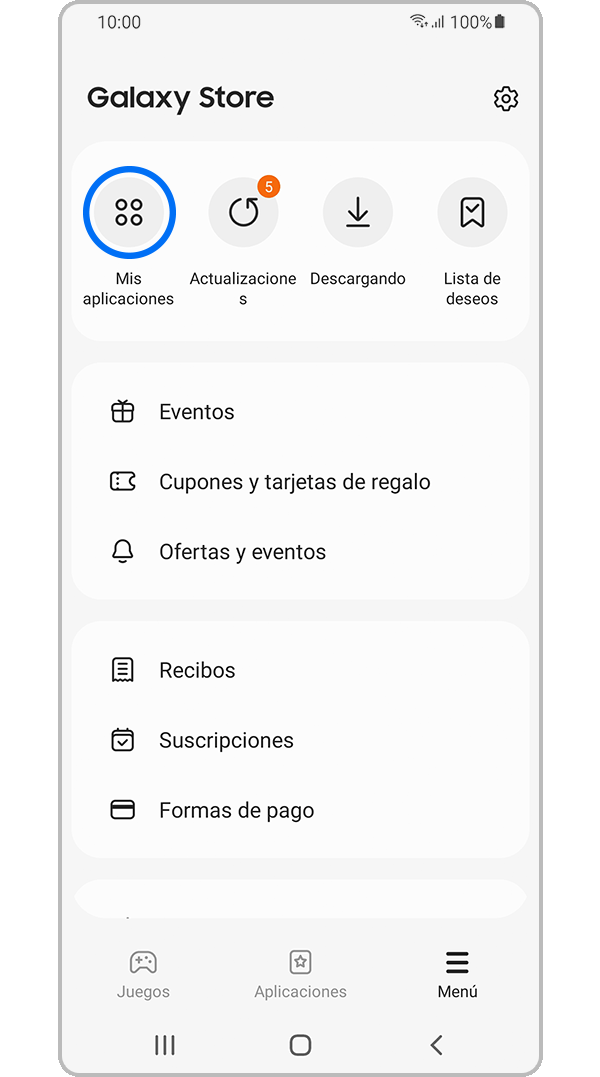
Task: Switch to the Juegos tab
Action: pyautogui.click(x=143, y=974)
